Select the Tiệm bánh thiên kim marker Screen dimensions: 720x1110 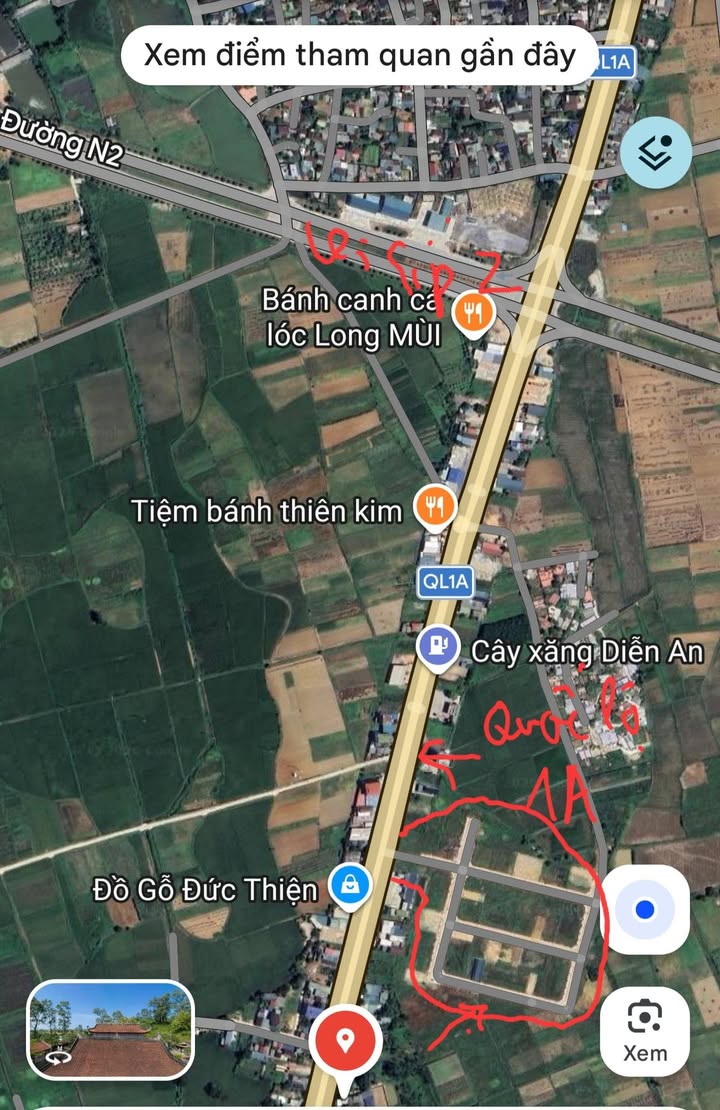(x=436, y=508)
